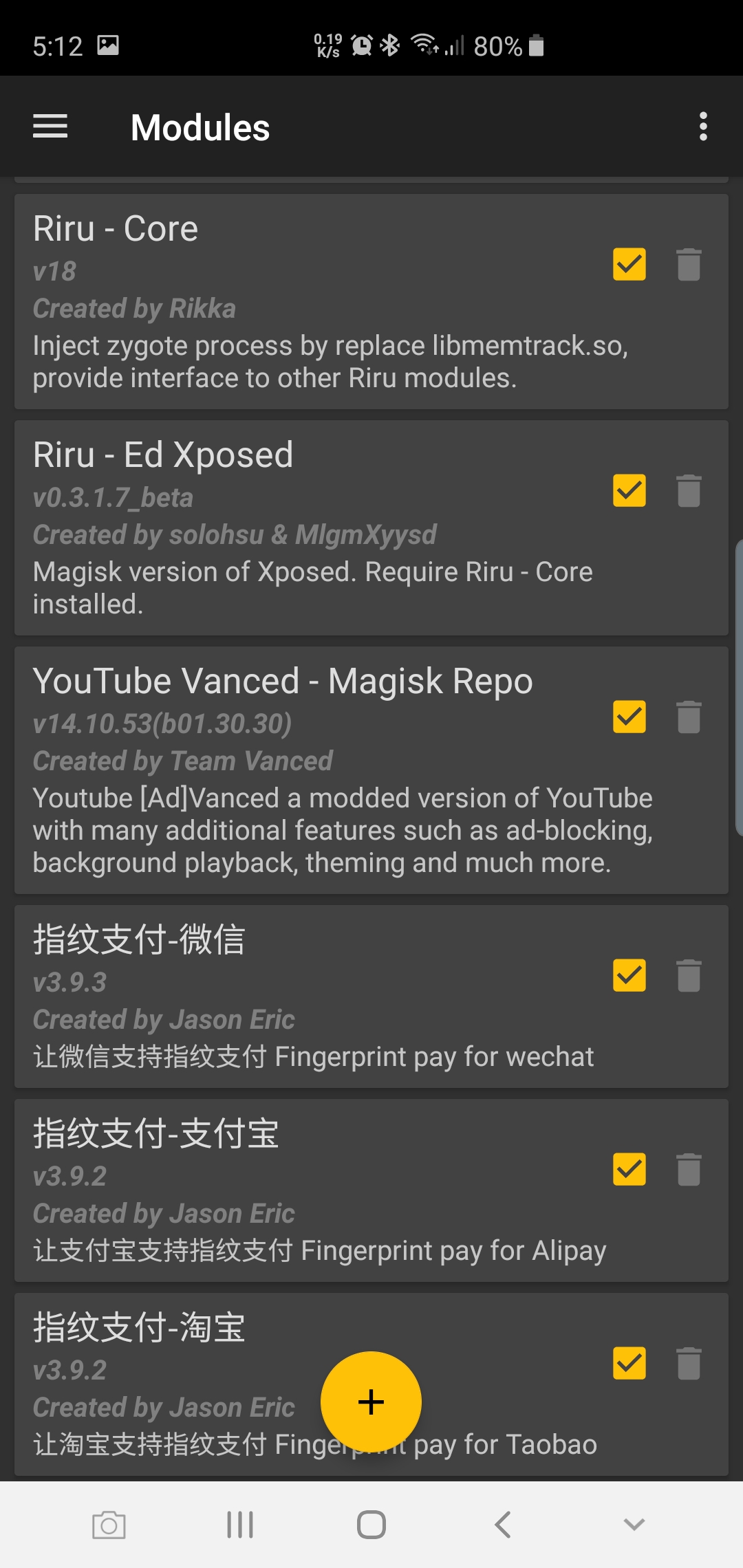Delete the 指纹支付-淘宝 module
743x1568 pixels.
pos(689,1364)
